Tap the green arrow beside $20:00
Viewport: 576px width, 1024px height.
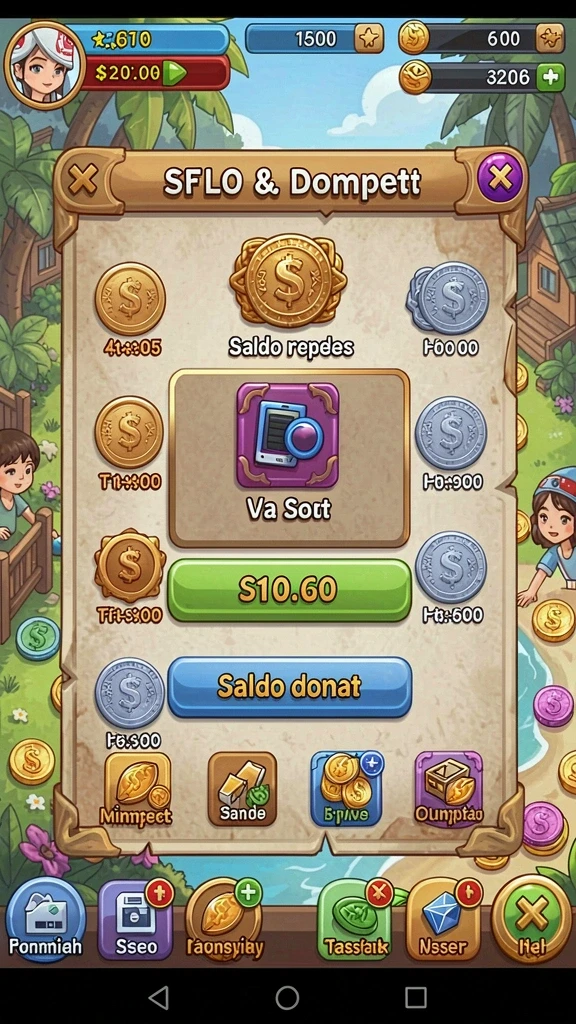click(x=174, y=72)
